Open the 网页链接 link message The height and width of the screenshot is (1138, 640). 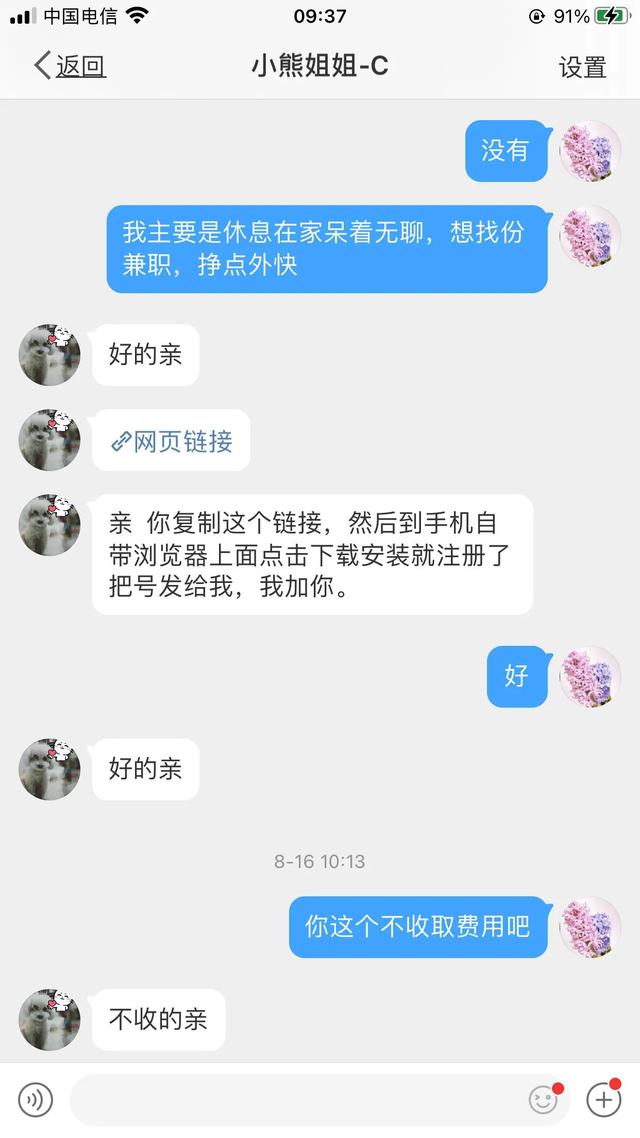coord(171,441)
